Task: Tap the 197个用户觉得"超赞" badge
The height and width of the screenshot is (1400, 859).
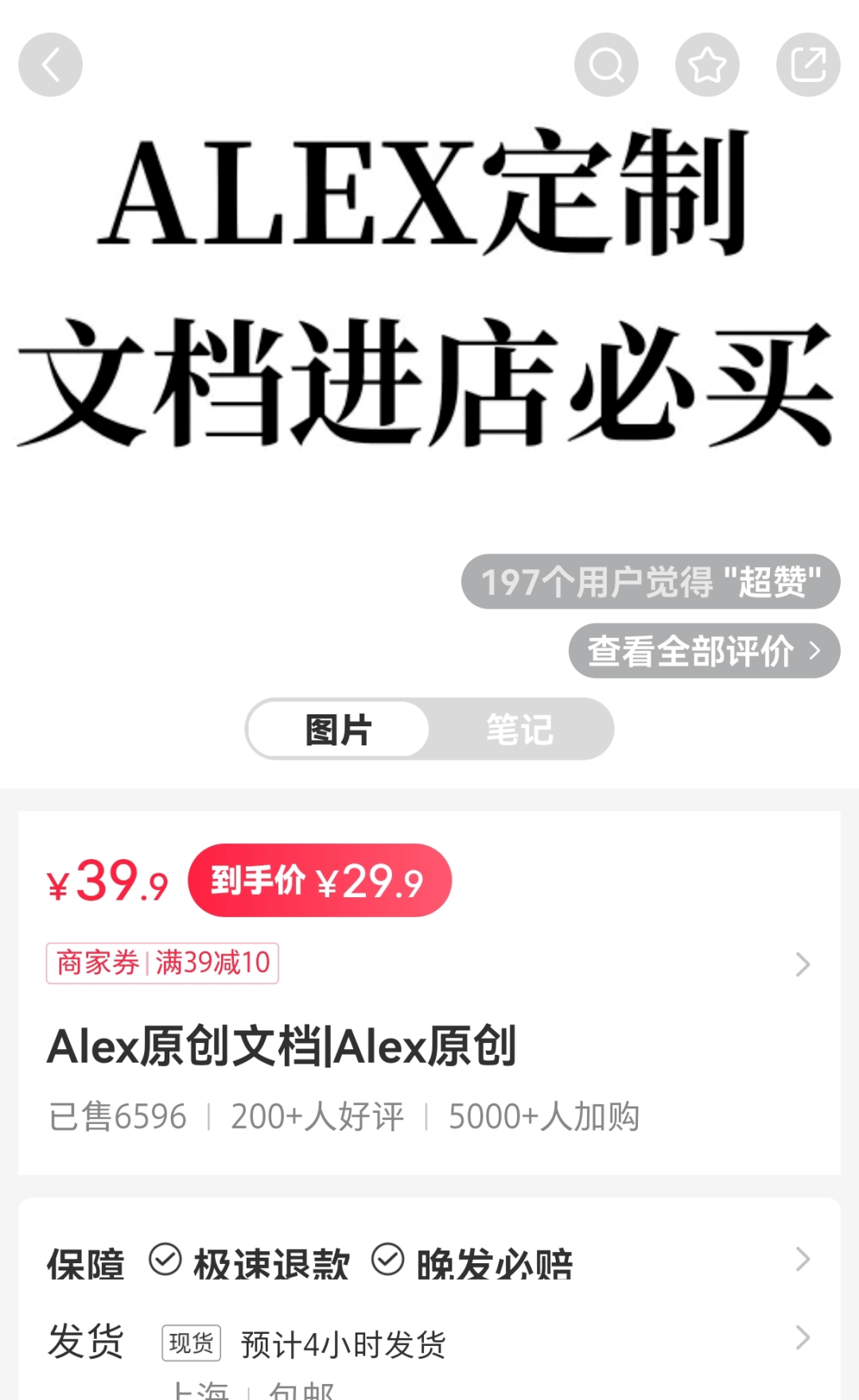Action: click(651, 581)
